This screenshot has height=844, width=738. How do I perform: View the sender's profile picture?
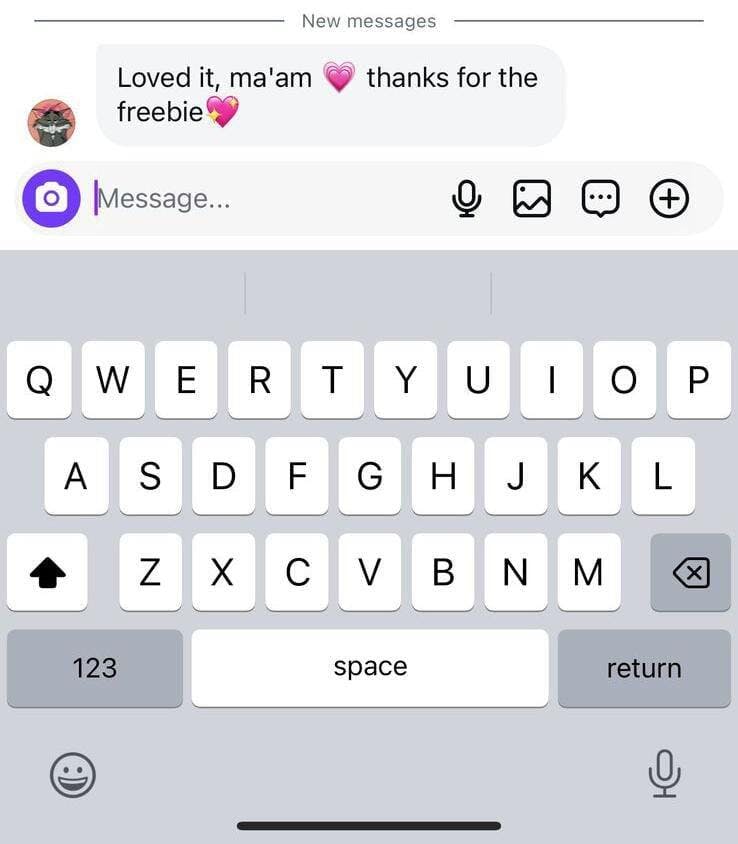51,123
